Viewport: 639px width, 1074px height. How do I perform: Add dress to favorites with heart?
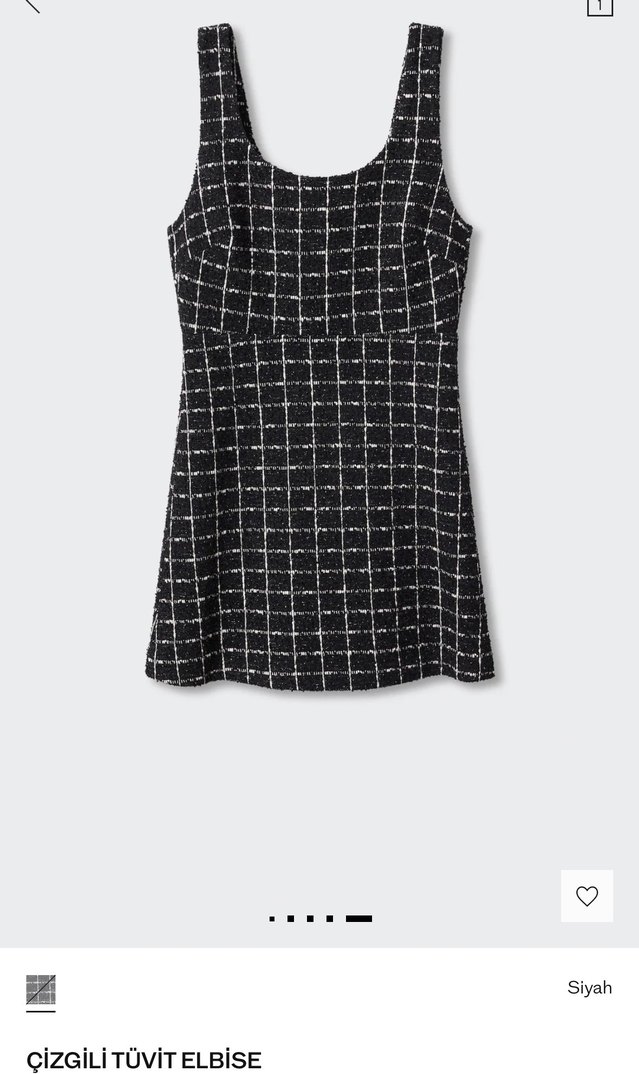tap(587, 896)
